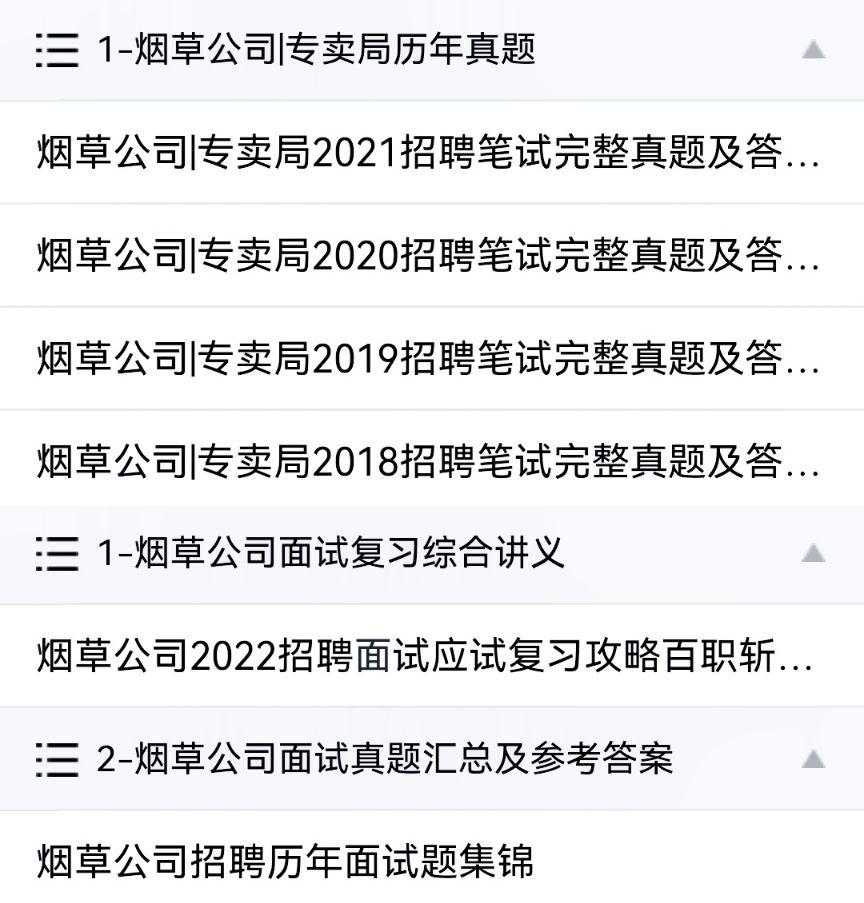This screenshot has height=903, width=864.
Task: Collapse the 烟草公司|专卖局历年真题 section
Action: click(x=813, y=49)
